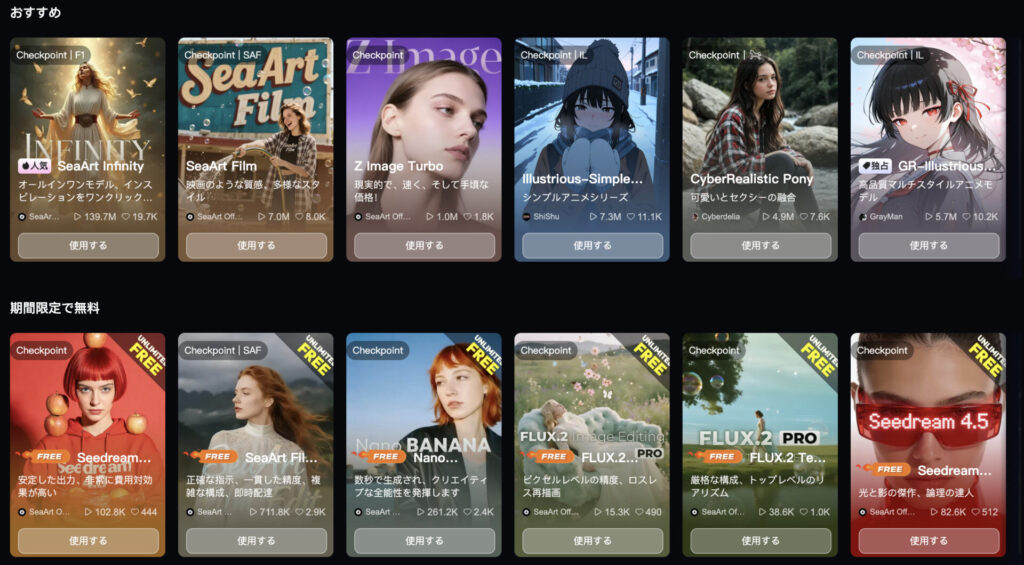Viewport: 1024px width, 565px height.
Task: Open the GR-Illustrious checkpoint card
Action: [x=928, y=120]
